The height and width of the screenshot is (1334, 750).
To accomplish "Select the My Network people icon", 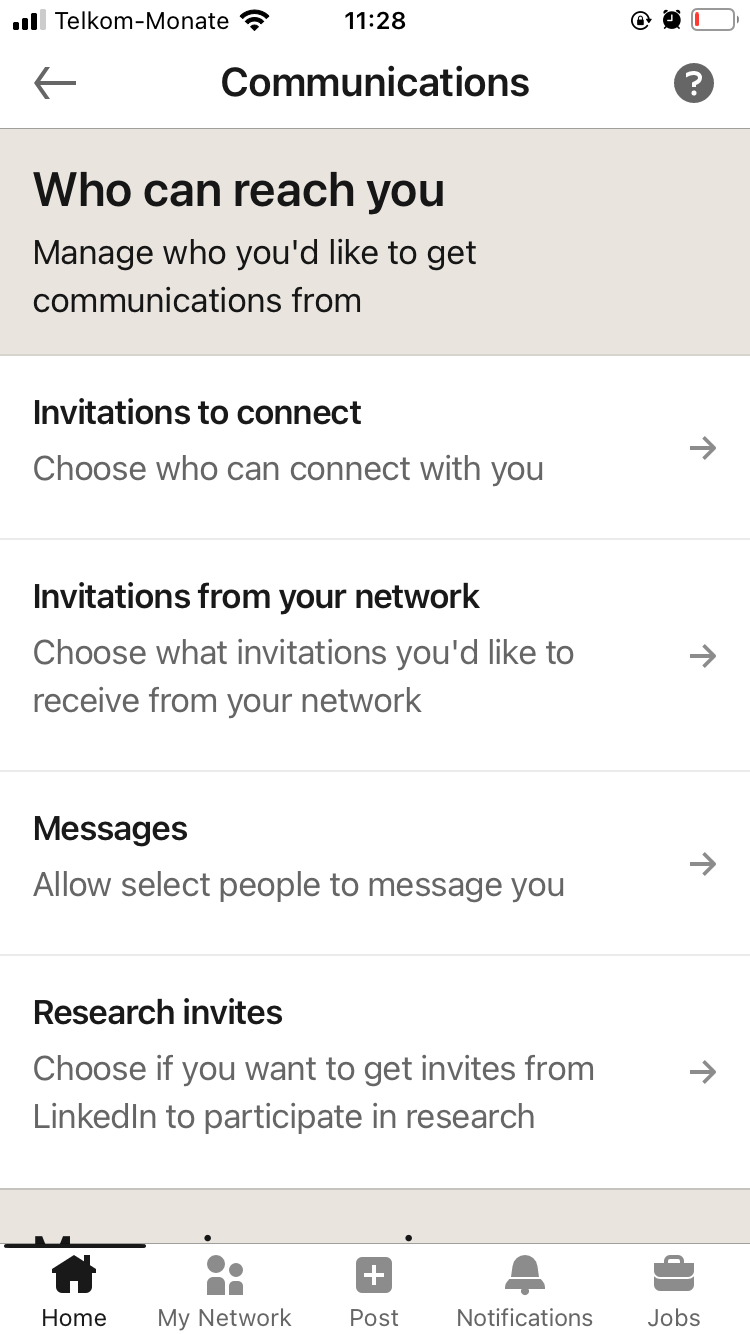I will [x=223, y=1274].
